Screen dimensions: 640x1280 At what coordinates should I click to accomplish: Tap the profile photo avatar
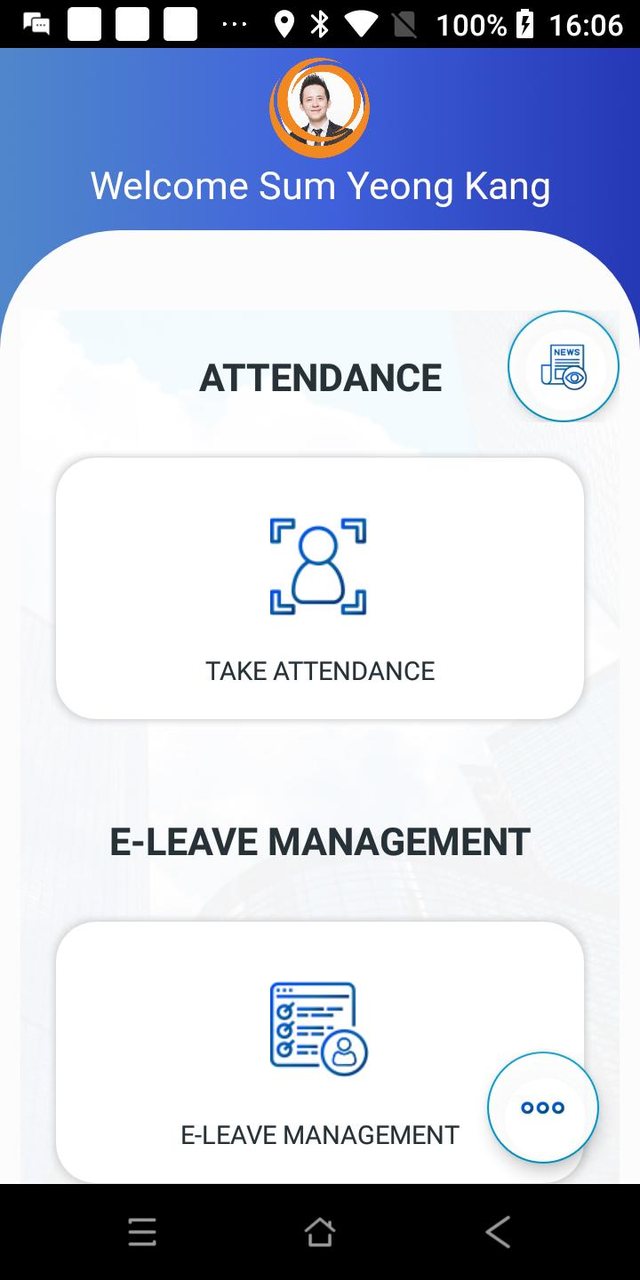pyautogui.click(x=320, y=107)
